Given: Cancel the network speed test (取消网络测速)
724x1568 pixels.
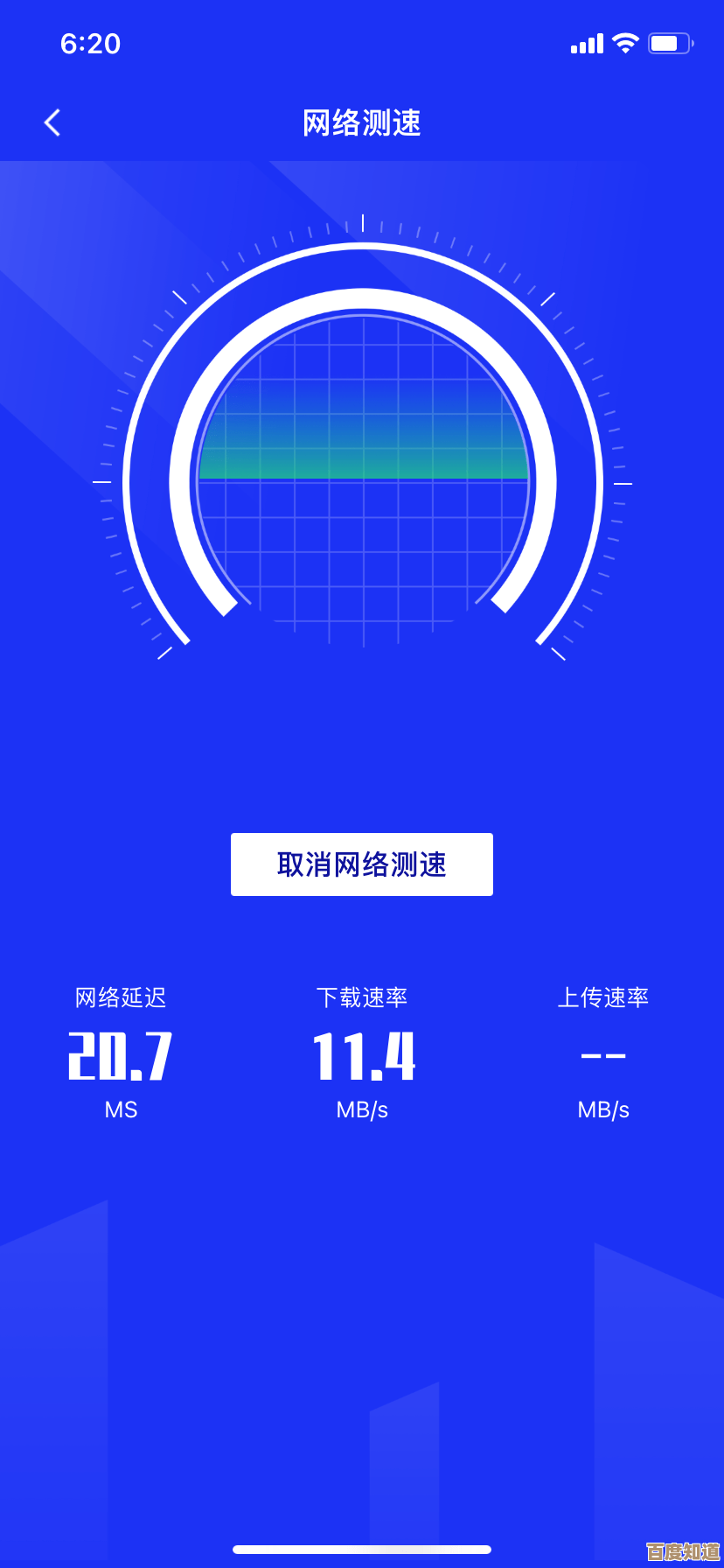Looking at the screenshot, I should (x=361, y=864).
